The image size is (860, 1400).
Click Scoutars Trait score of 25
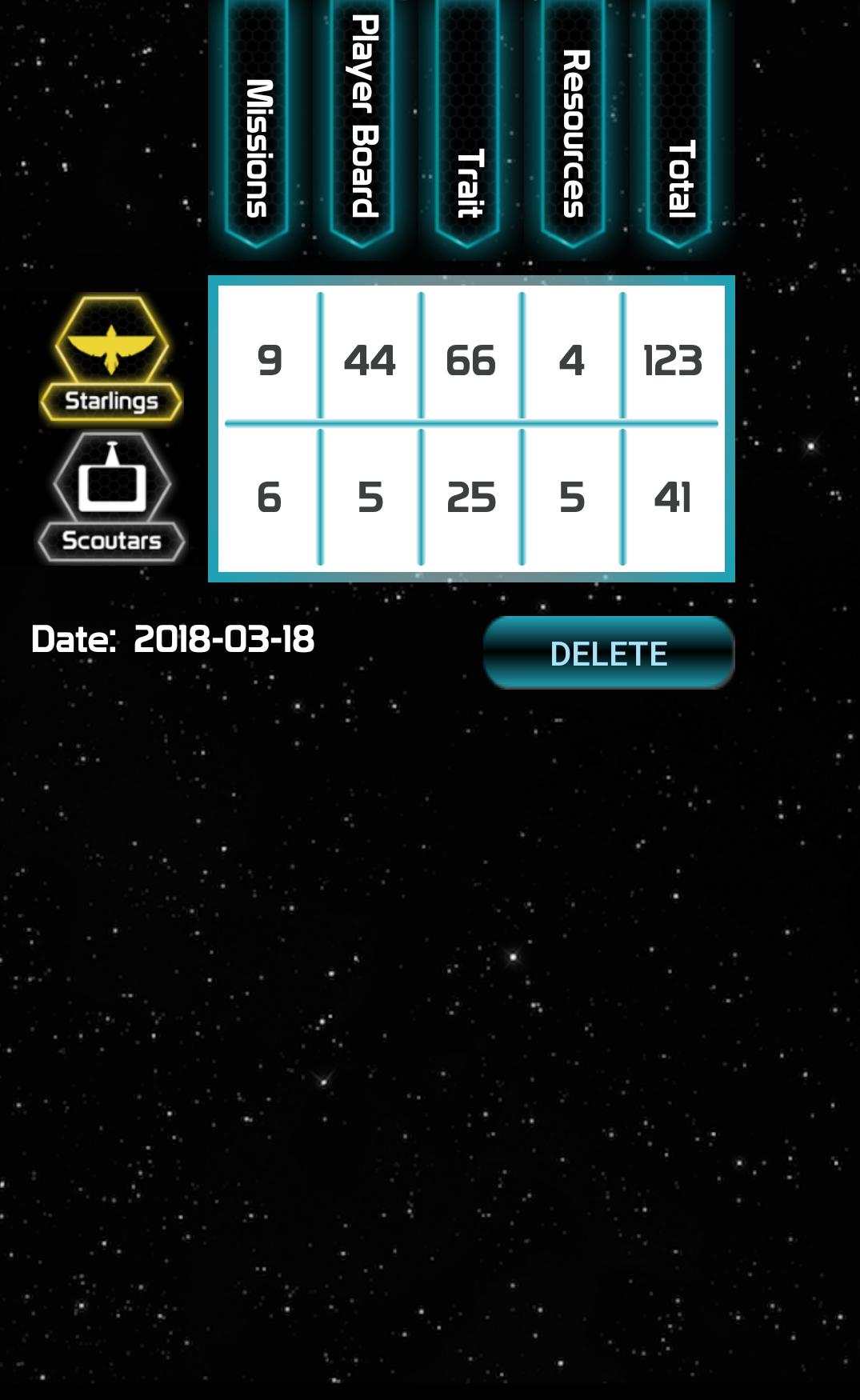(470, 500)
